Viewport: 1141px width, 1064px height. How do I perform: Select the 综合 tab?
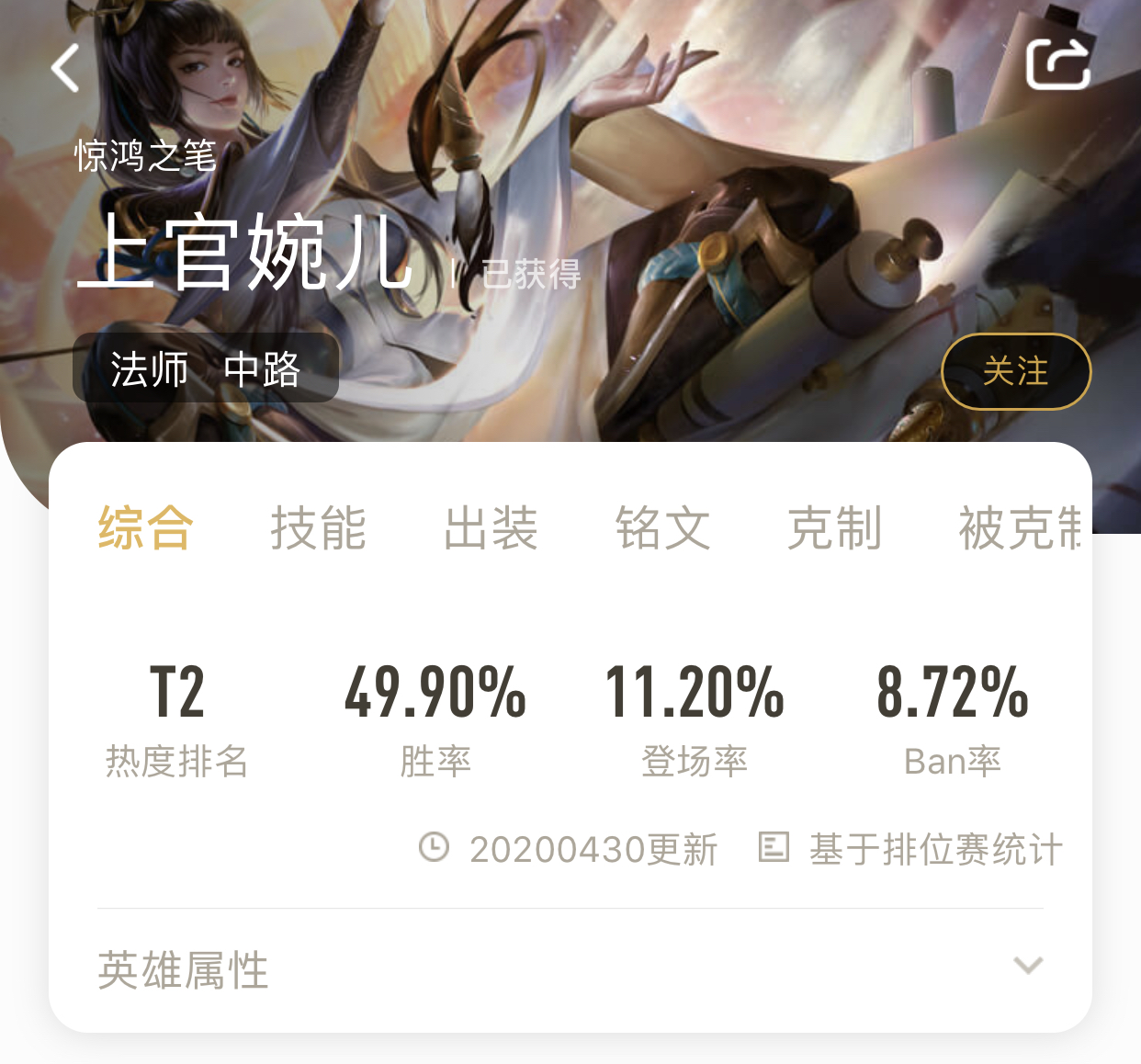coord(145,528)
